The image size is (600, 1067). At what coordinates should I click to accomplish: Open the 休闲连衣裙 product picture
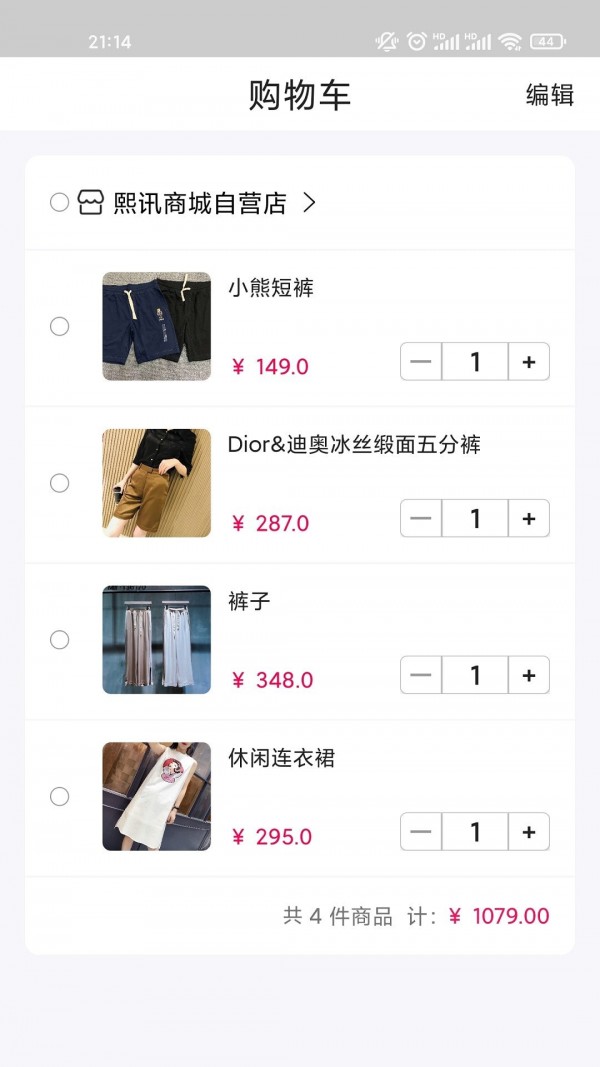(156, 796)
